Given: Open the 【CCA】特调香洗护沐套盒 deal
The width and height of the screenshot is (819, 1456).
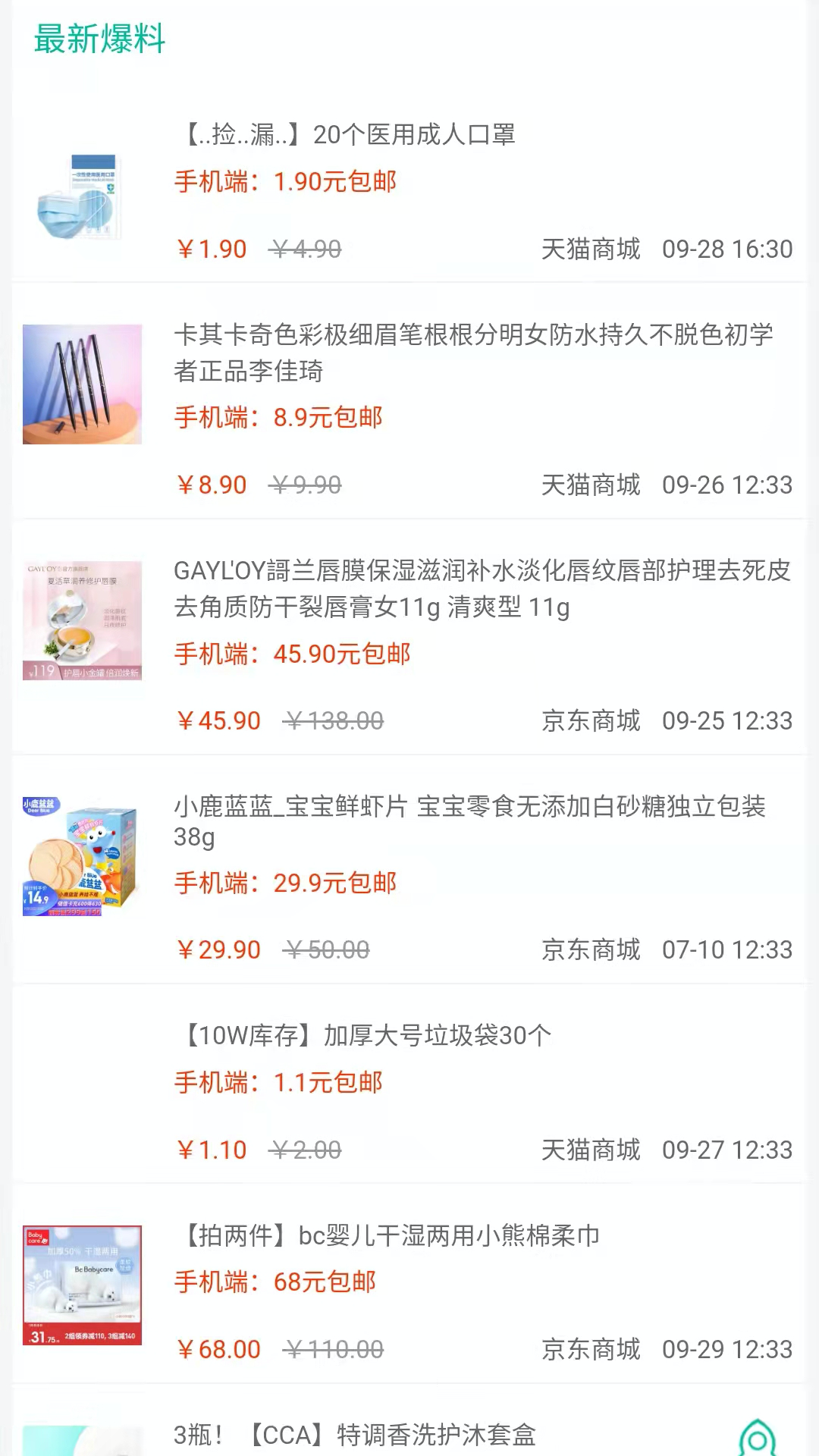Looking at the screenshot, I should coord(353,1436).
